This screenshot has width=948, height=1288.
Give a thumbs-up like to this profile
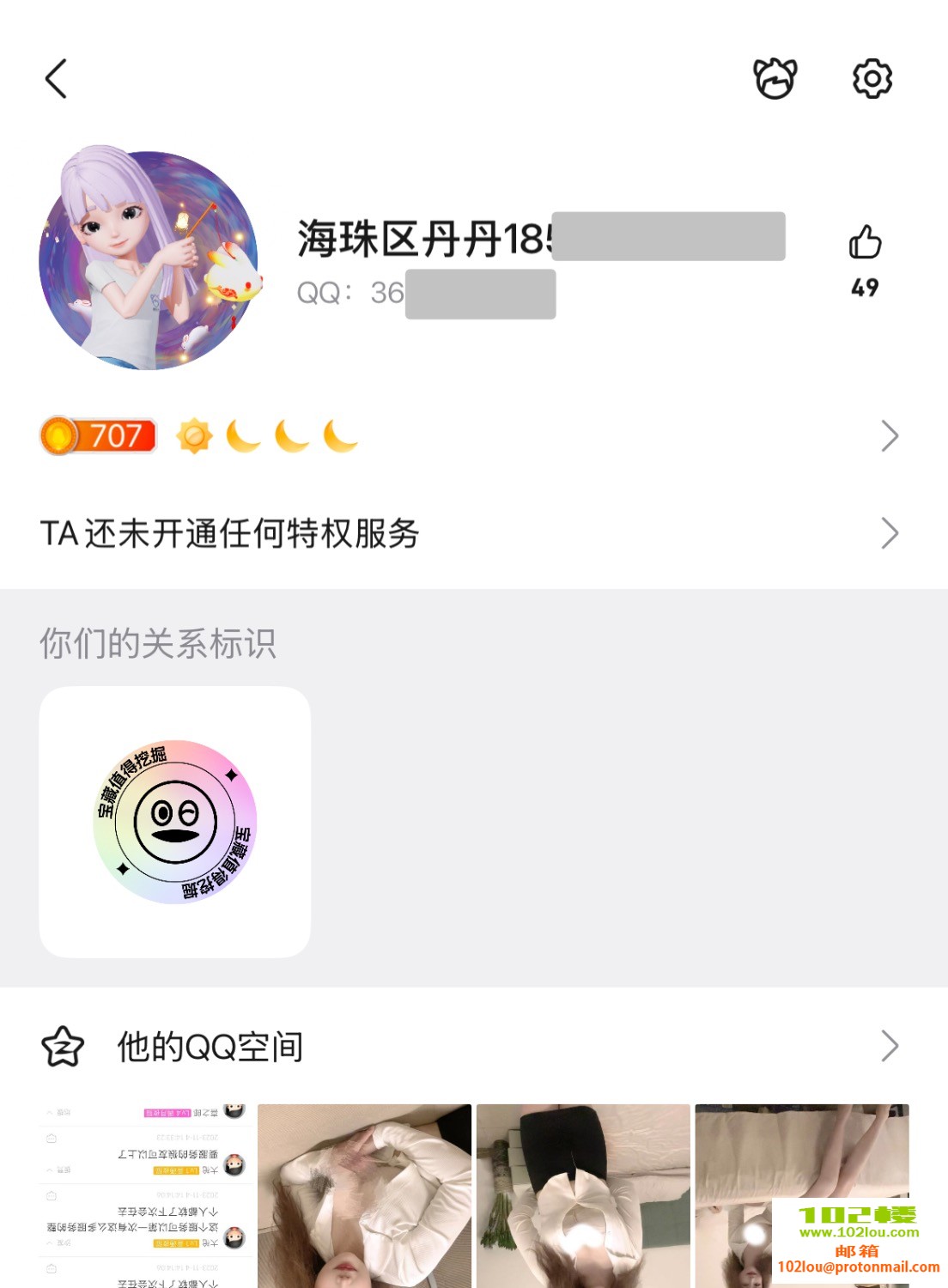point(865,243)
